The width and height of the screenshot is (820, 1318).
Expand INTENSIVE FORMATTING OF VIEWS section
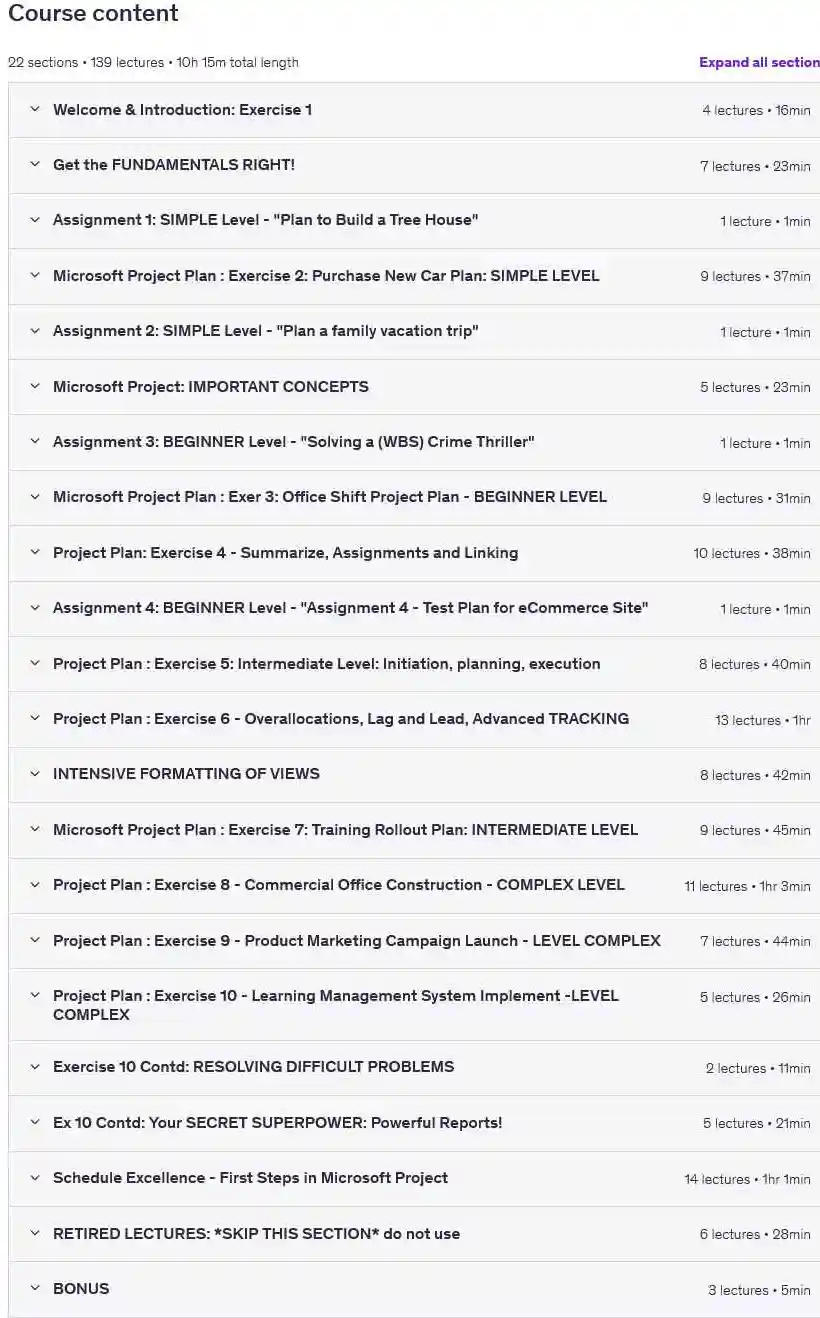point(186,774)
